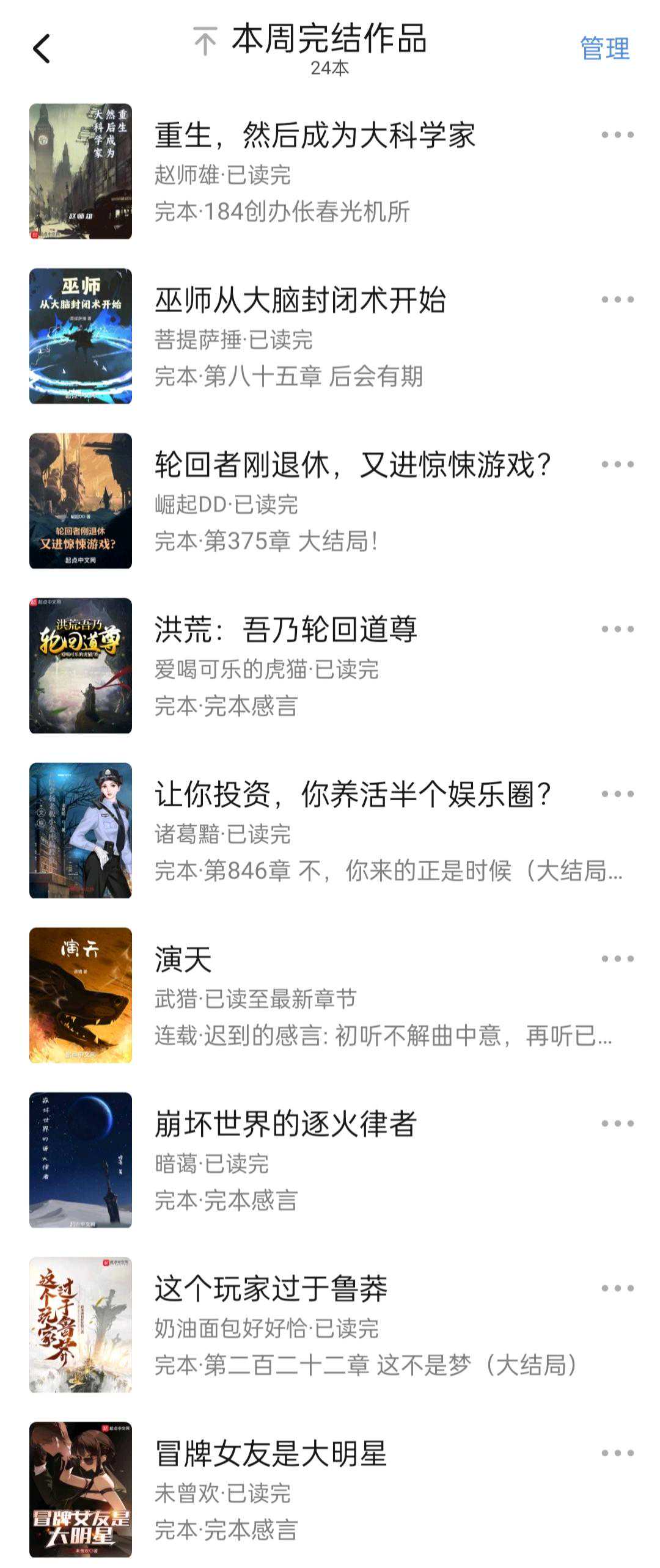The height and width of the screenshot is (1568, 660).
Task: Go back using the top-left arrow
Action: [41, 49]
